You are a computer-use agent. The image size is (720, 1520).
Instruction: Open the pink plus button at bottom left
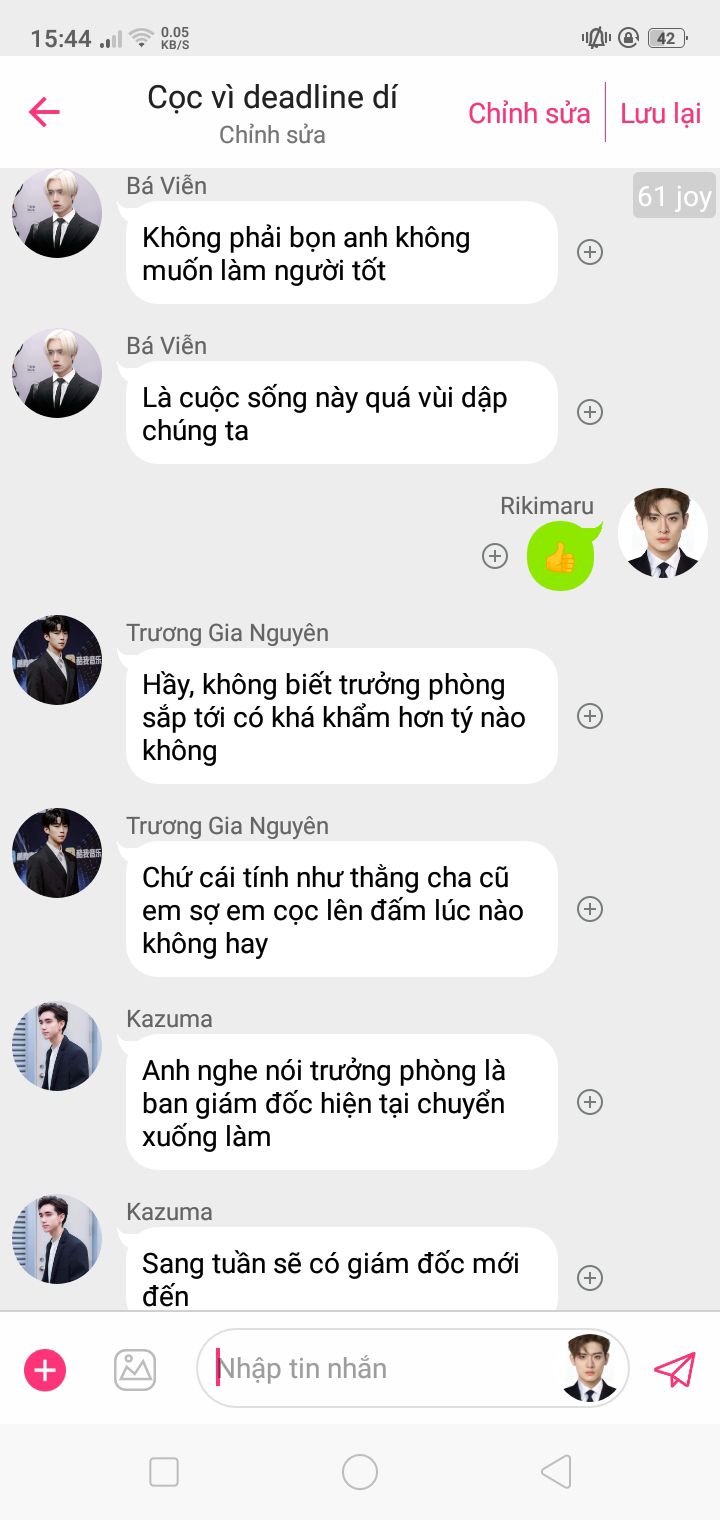[45, 1370]
